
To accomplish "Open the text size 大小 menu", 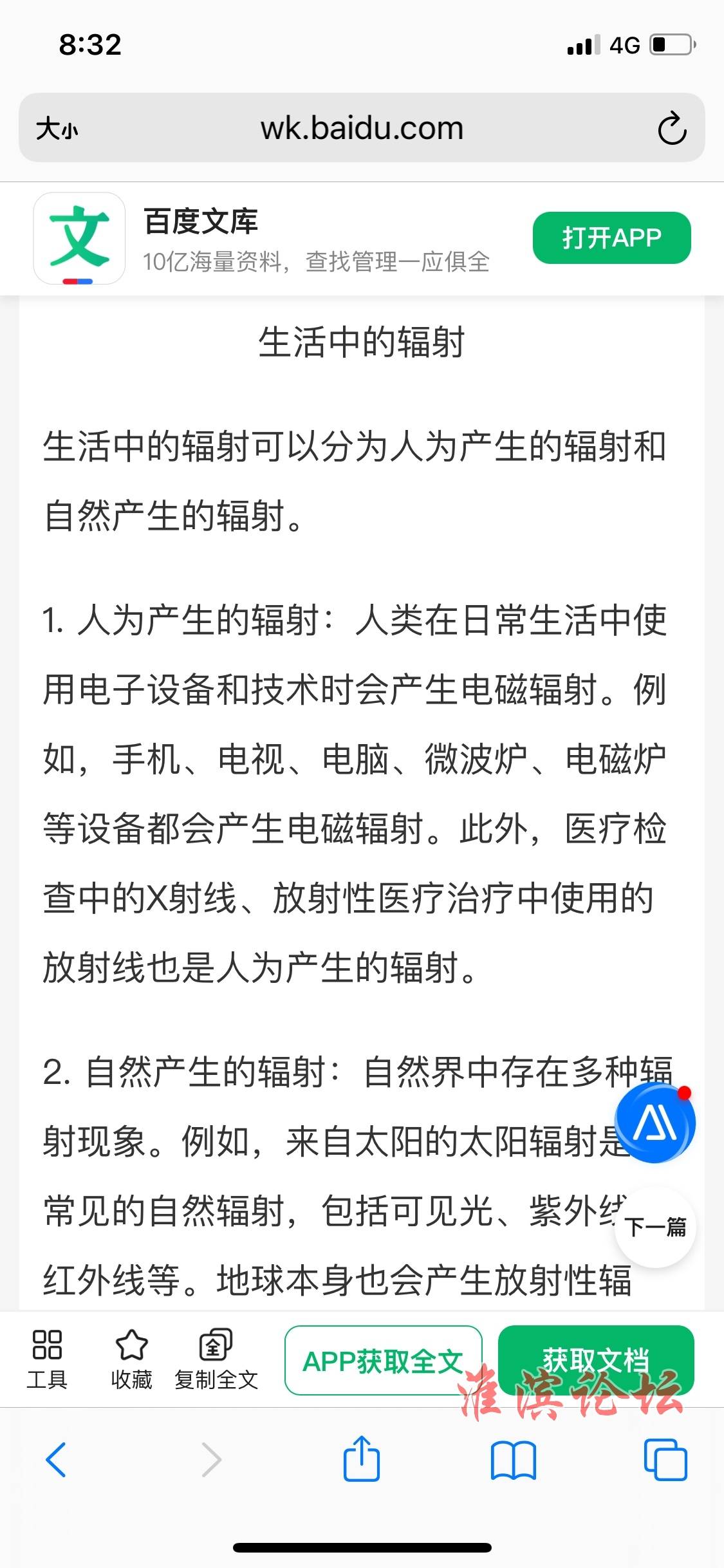I will click(57, 129).
